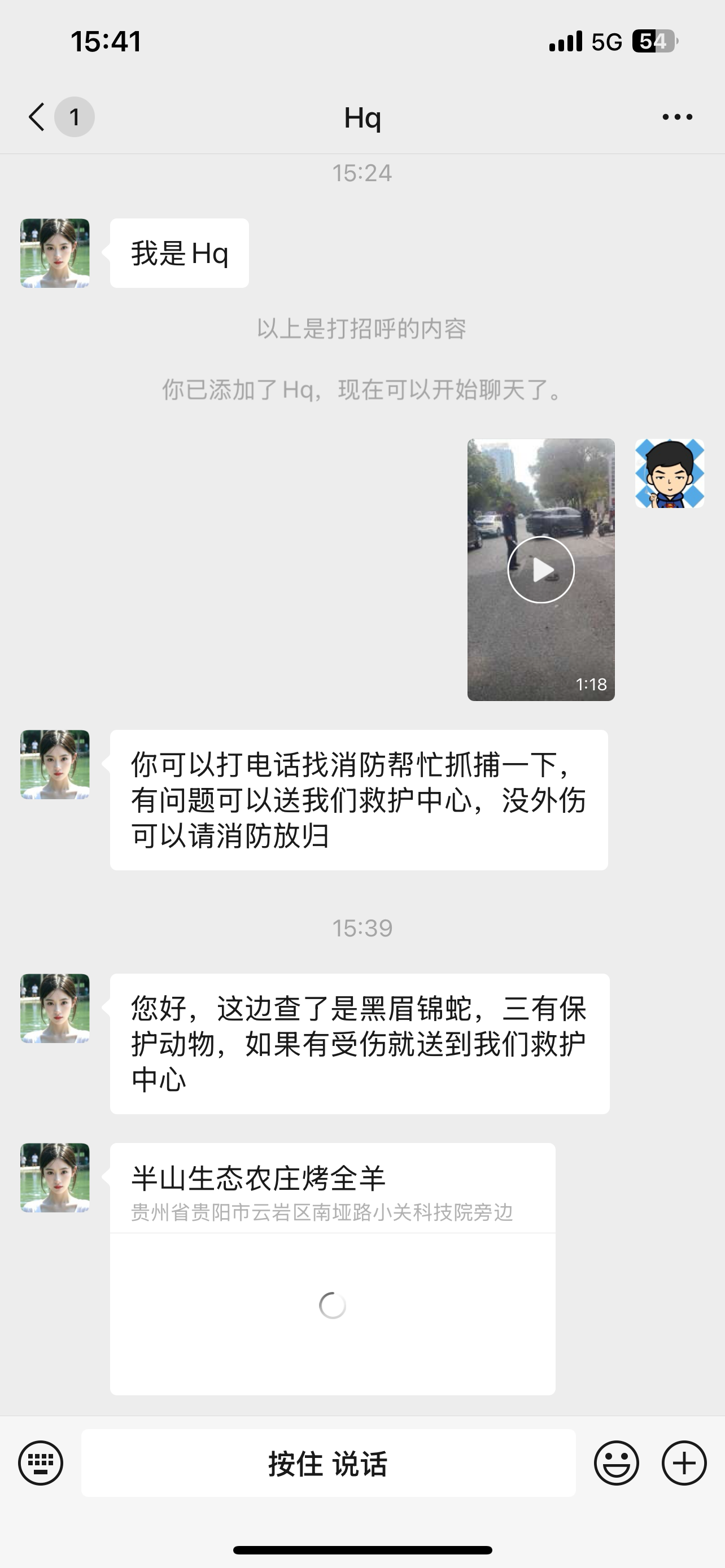Screen dimensions: 725x1568
Task: Tap the 按住 说话 voice button
Action: click(x=328, y=1462)
